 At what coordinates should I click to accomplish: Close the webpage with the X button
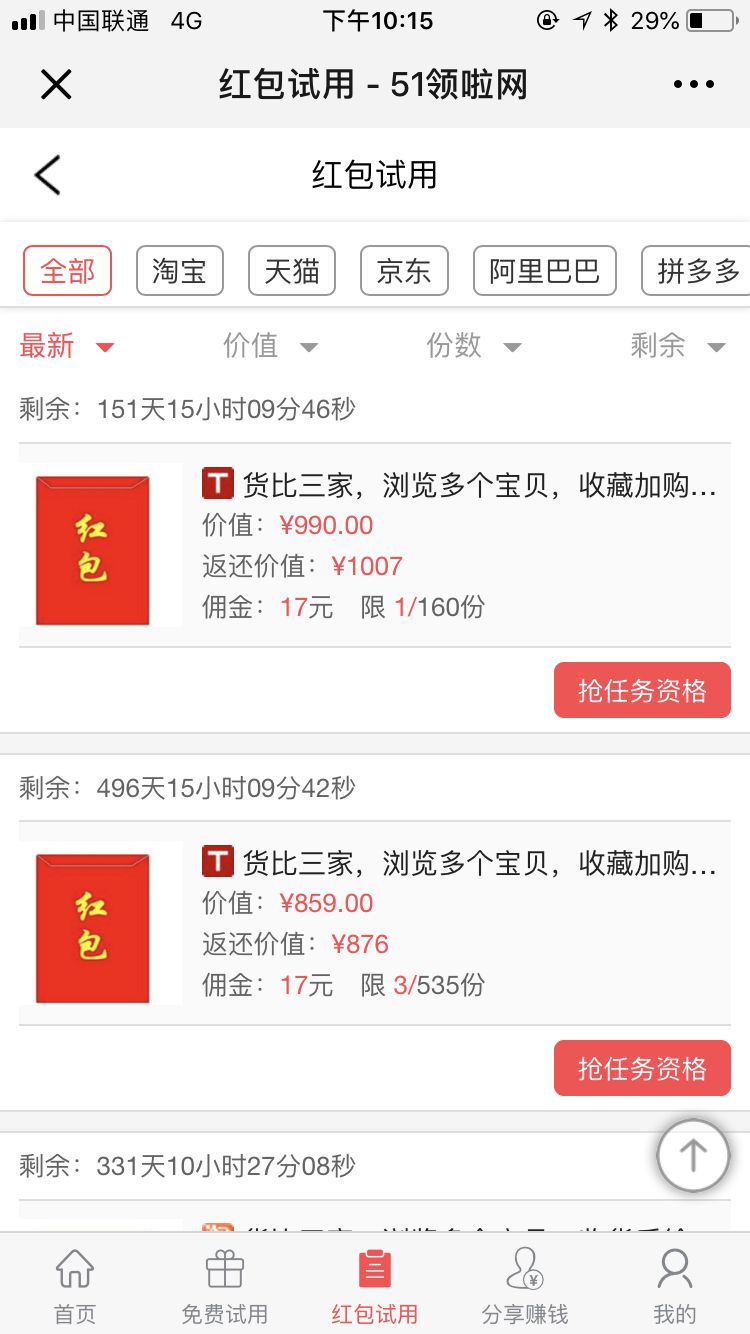pyautogui.click(x=56, y=84)
